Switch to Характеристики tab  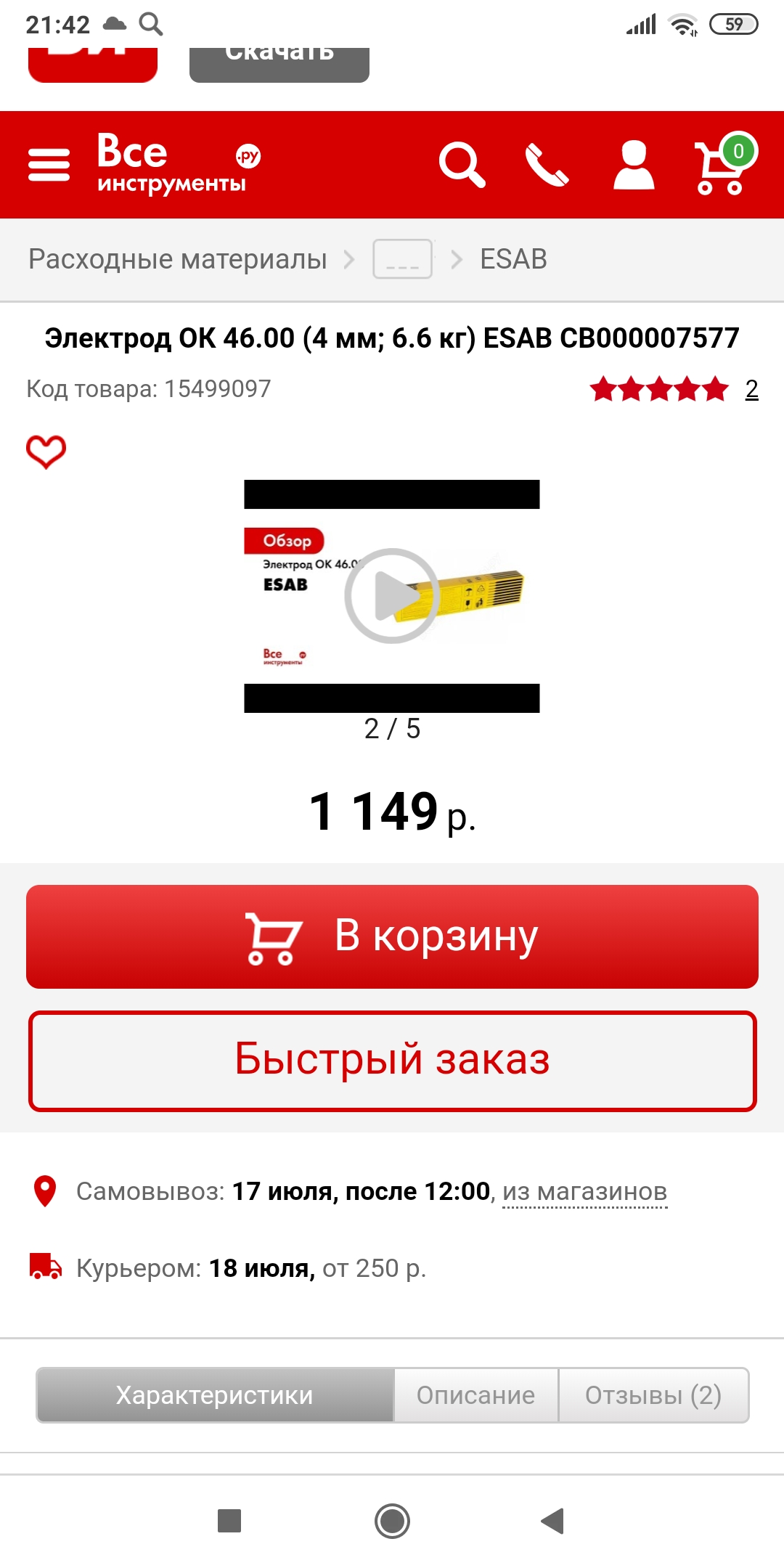click(x=216, y=1395)
